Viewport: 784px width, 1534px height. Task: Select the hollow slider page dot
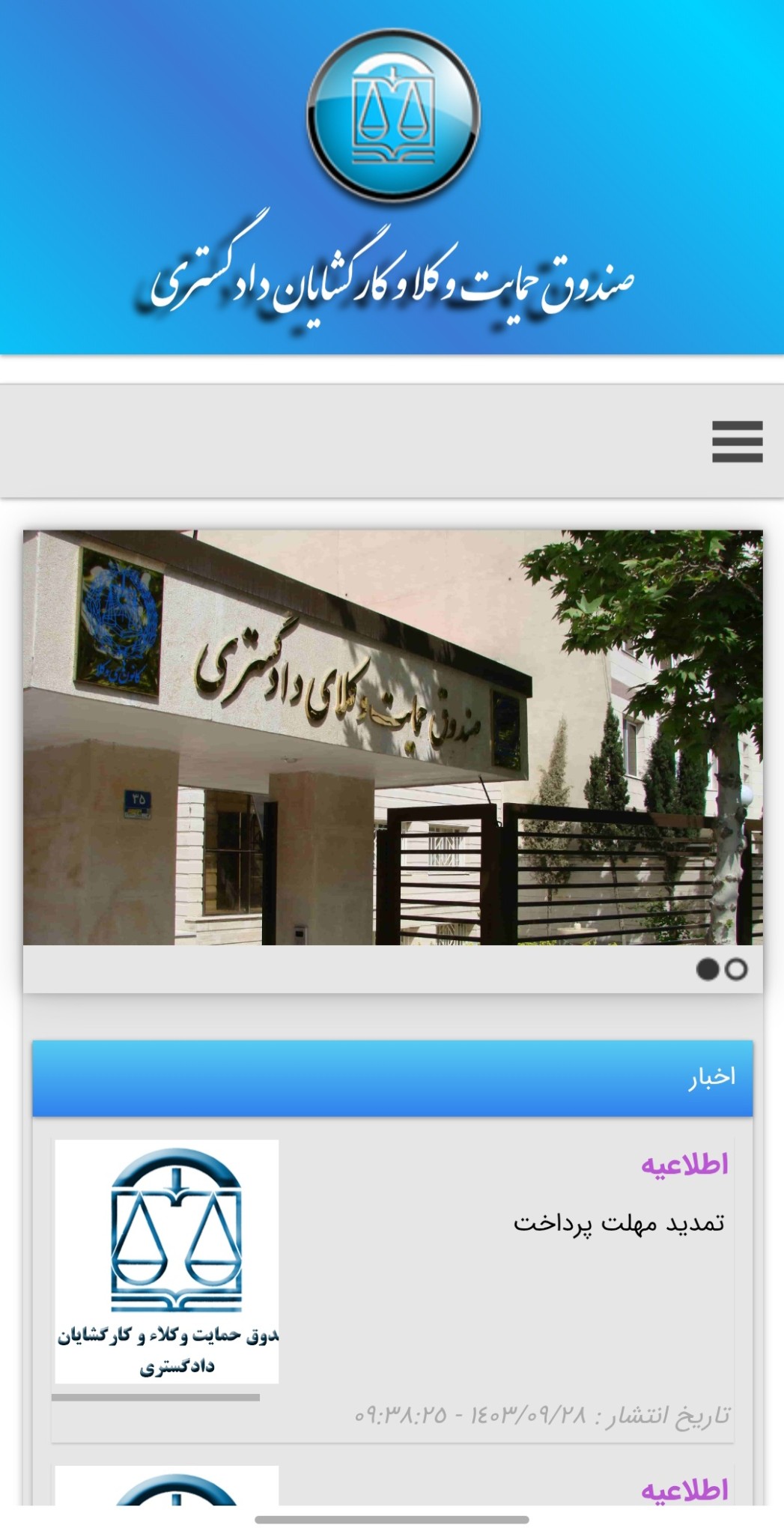point(736,969)
